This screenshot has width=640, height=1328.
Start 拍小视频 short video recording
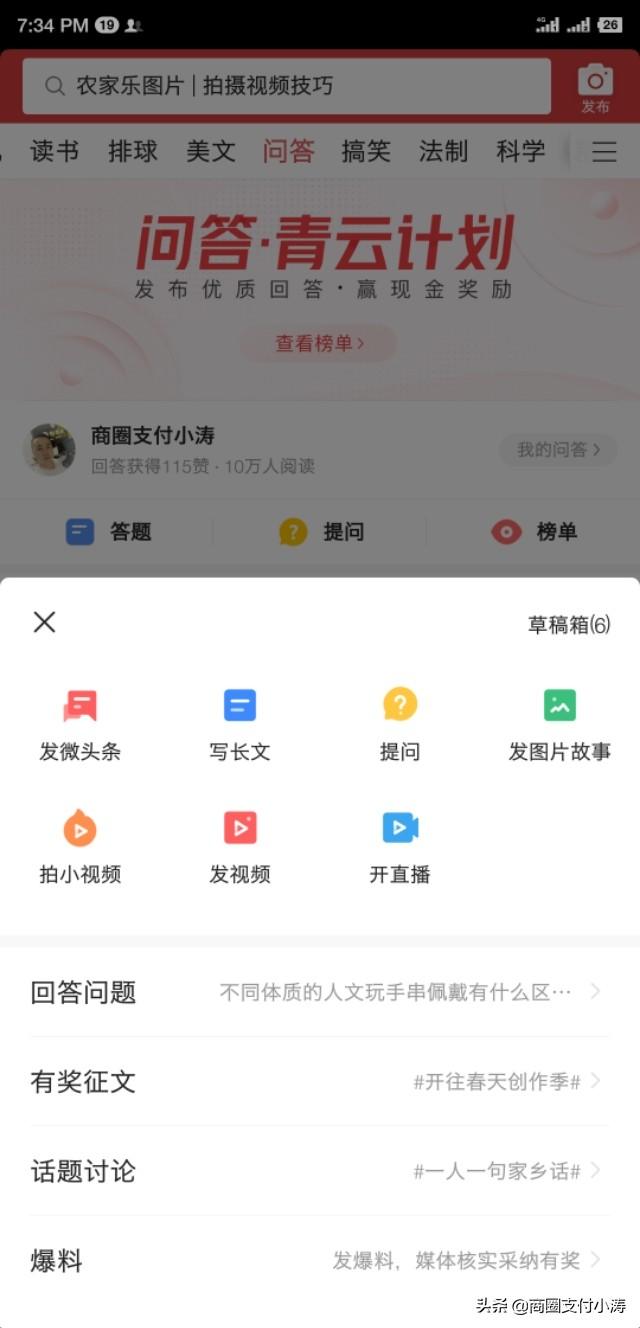80,847
